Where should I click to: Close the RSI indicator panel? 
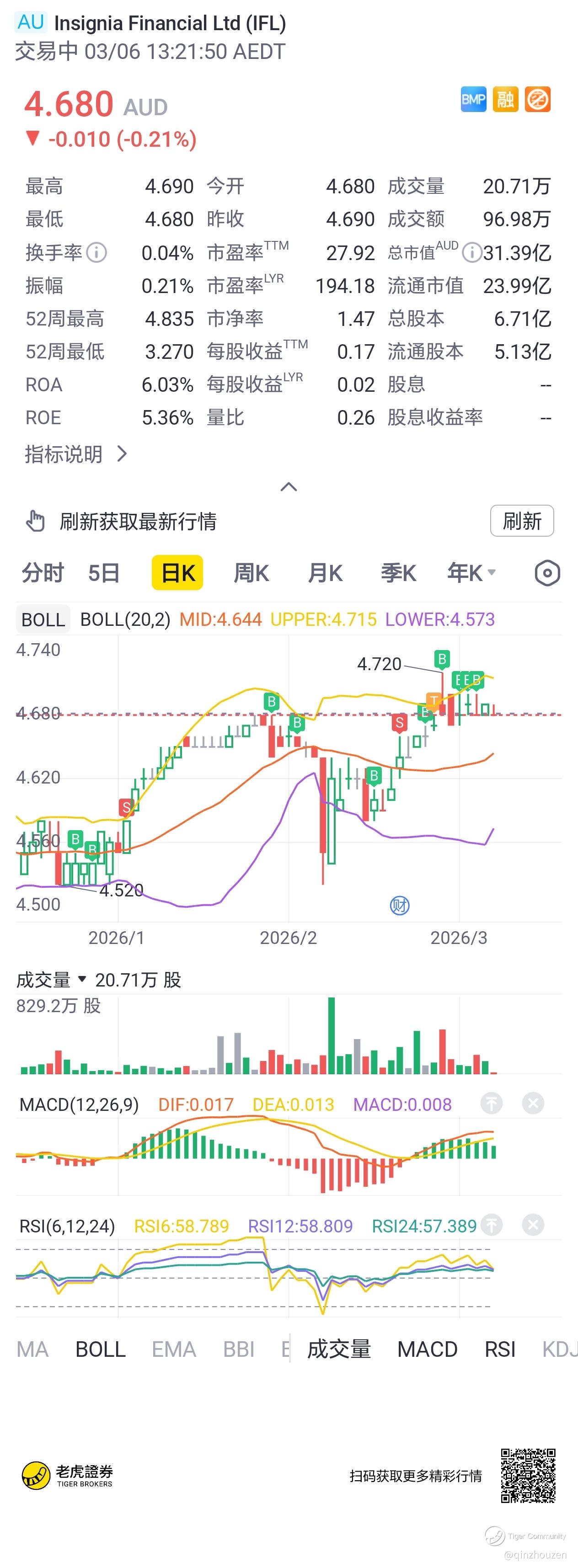click(x=533, y=1225)
